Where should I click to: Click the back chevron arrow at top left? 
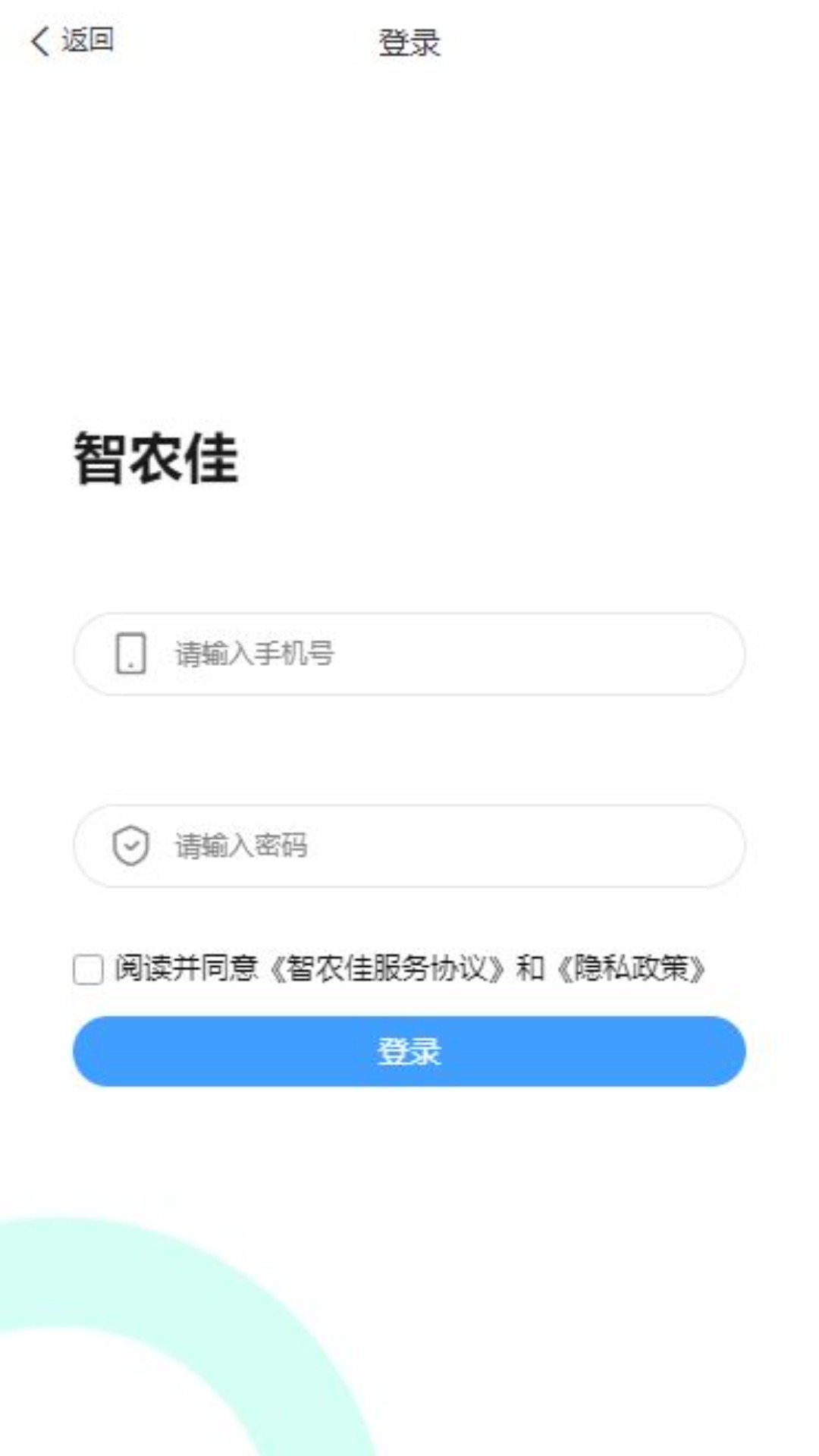39,39
